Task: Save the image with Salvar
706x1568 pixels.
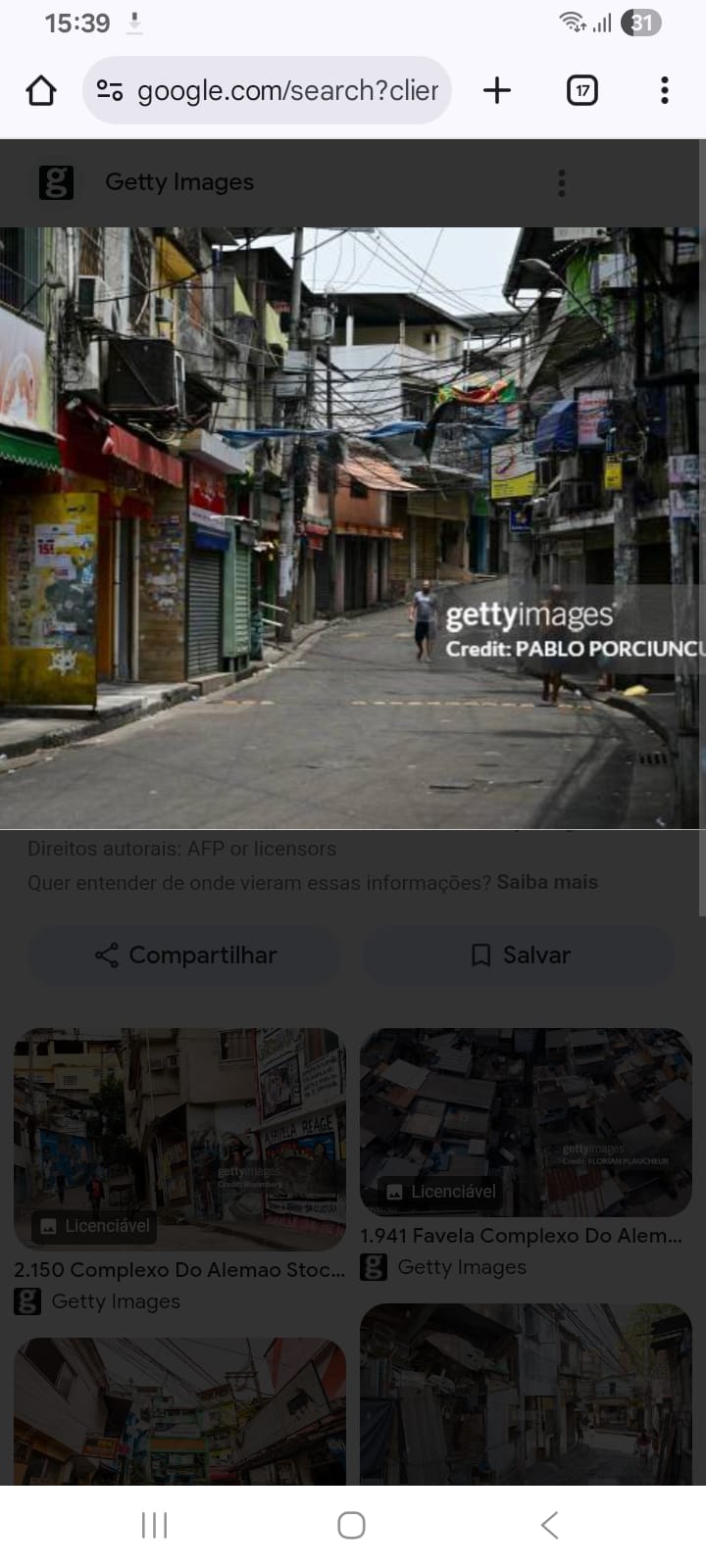Action: [x=519, y=955]
